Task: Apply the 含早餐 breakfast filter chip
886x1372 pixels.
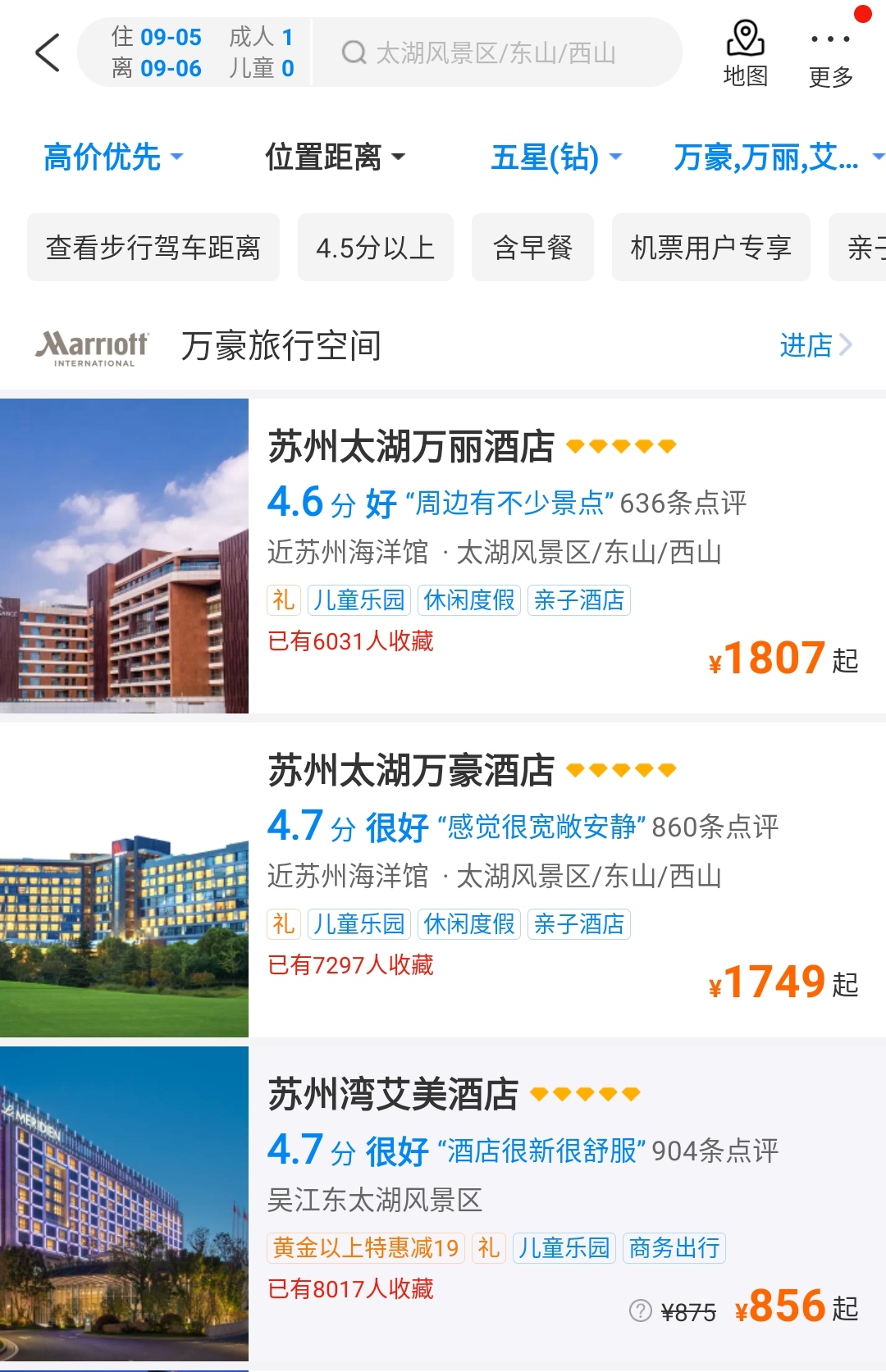Action: click(x=532, y=248)
